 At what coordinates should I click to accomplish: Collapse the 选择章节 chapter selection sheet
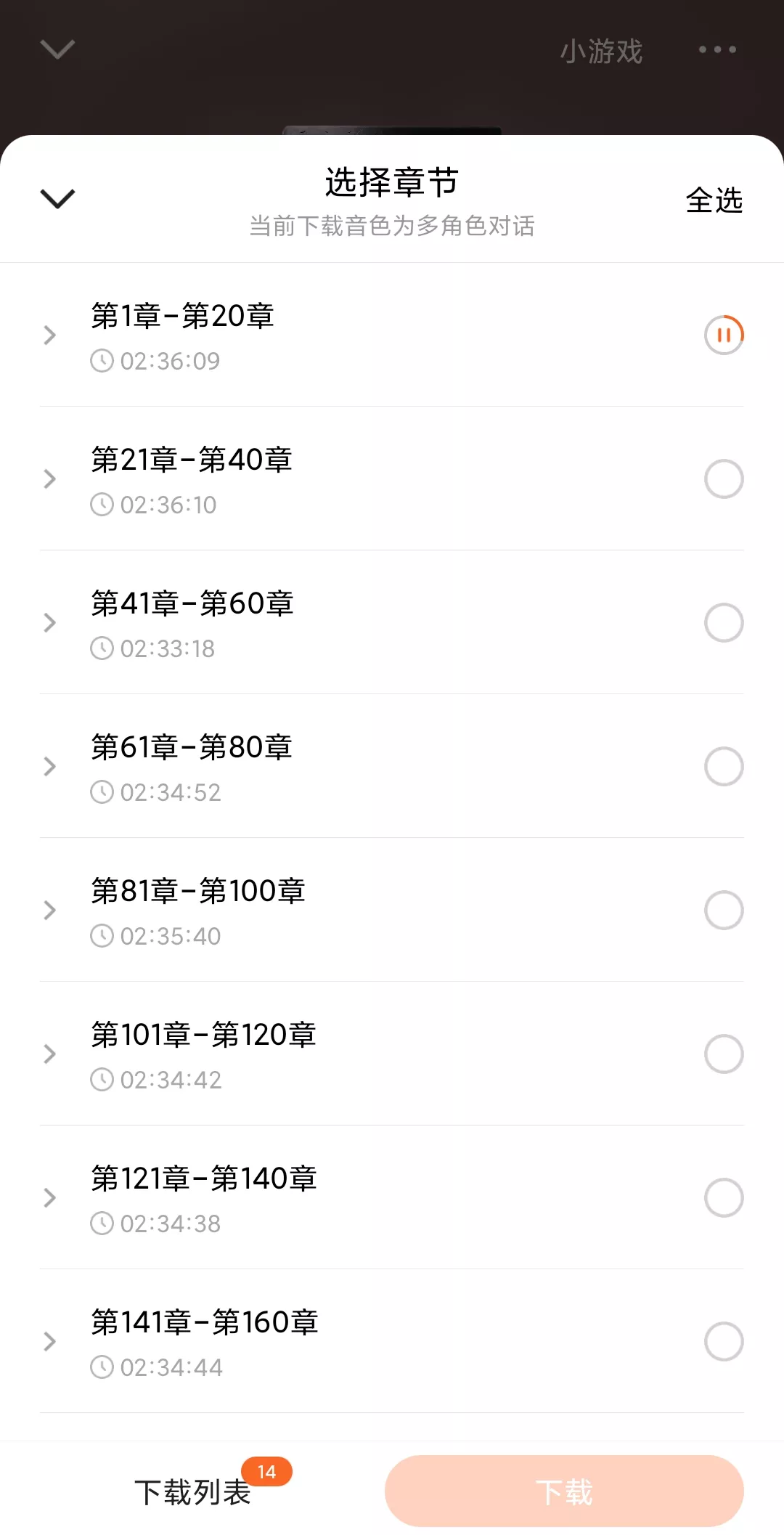[x=57, y=198]
